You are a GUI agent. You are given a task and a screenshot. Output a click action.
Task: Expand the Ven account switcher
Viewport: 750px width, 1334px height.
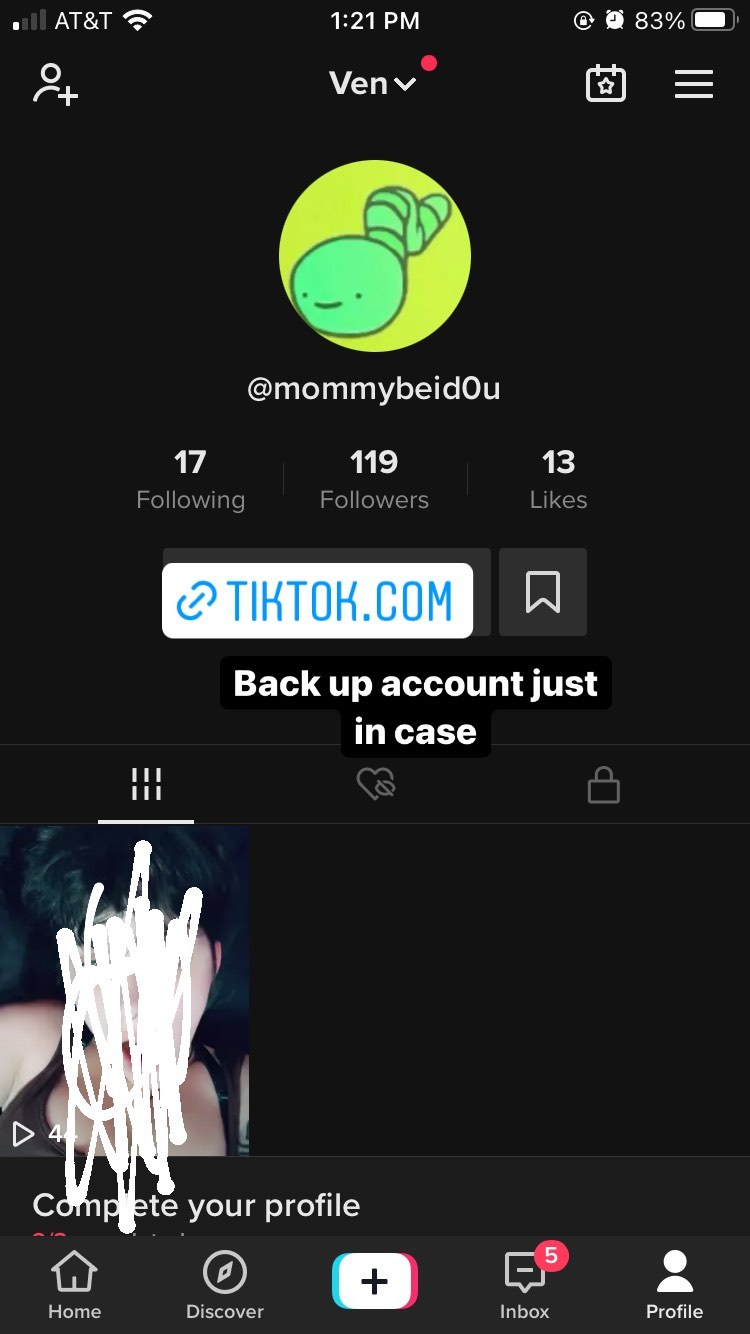[372, 84]
